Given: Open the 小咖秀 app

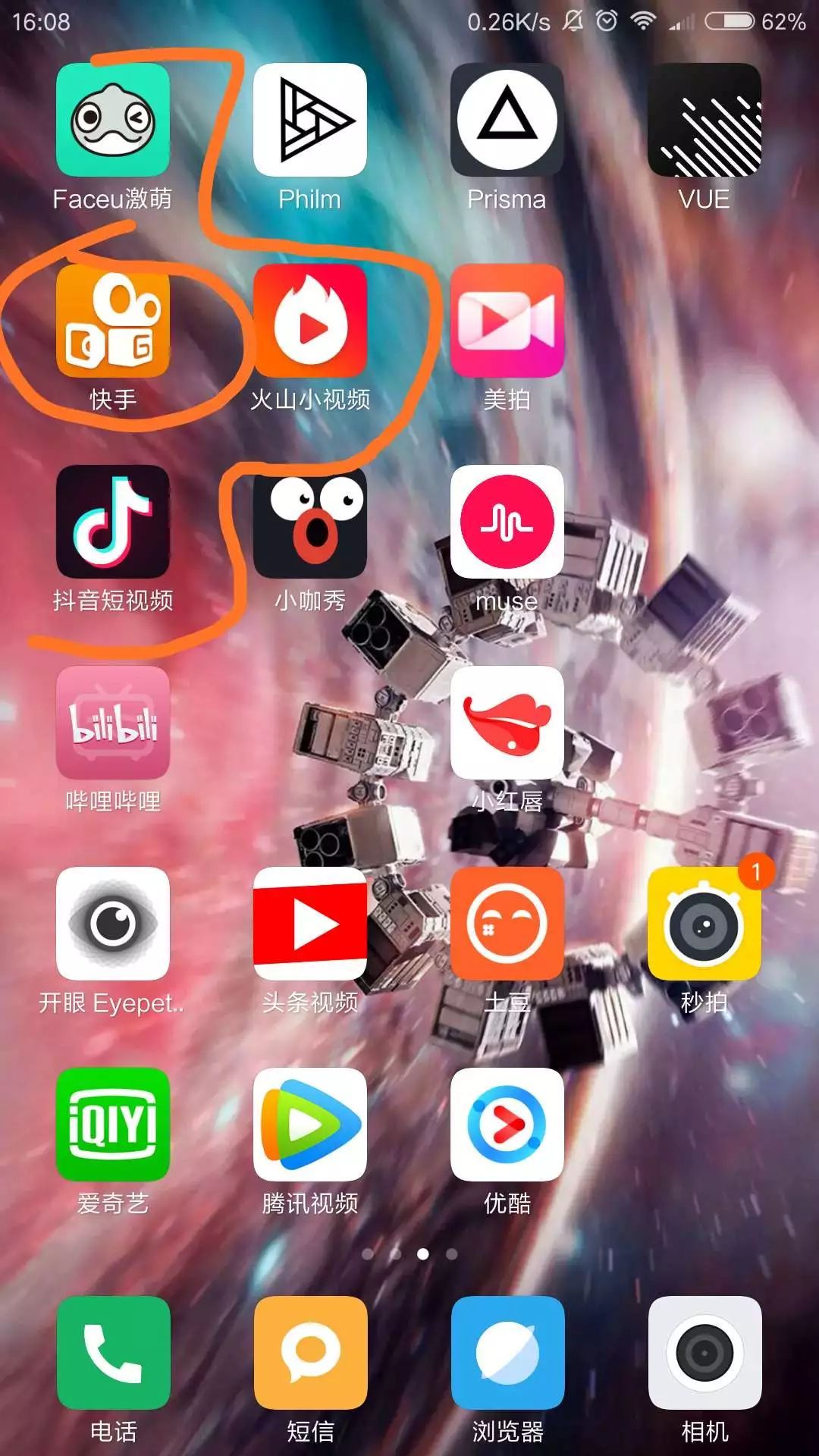Looking at the screenshot, I should click(309, 522).
